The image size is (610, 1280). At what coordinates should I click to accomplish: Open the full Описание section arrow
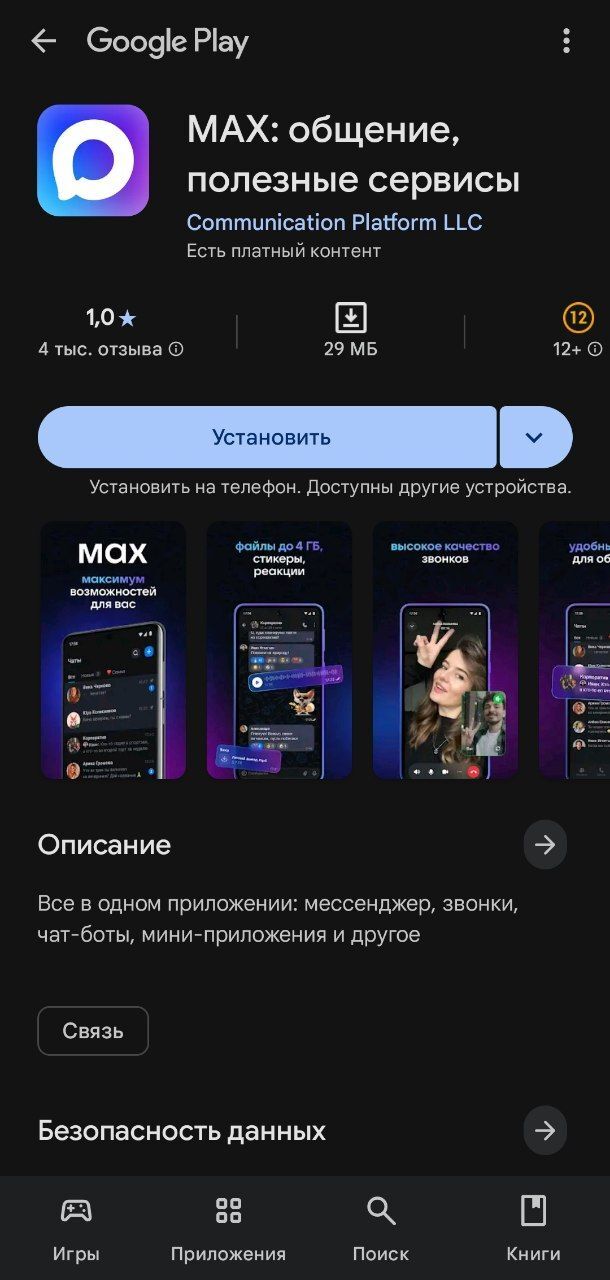(545, 845)
